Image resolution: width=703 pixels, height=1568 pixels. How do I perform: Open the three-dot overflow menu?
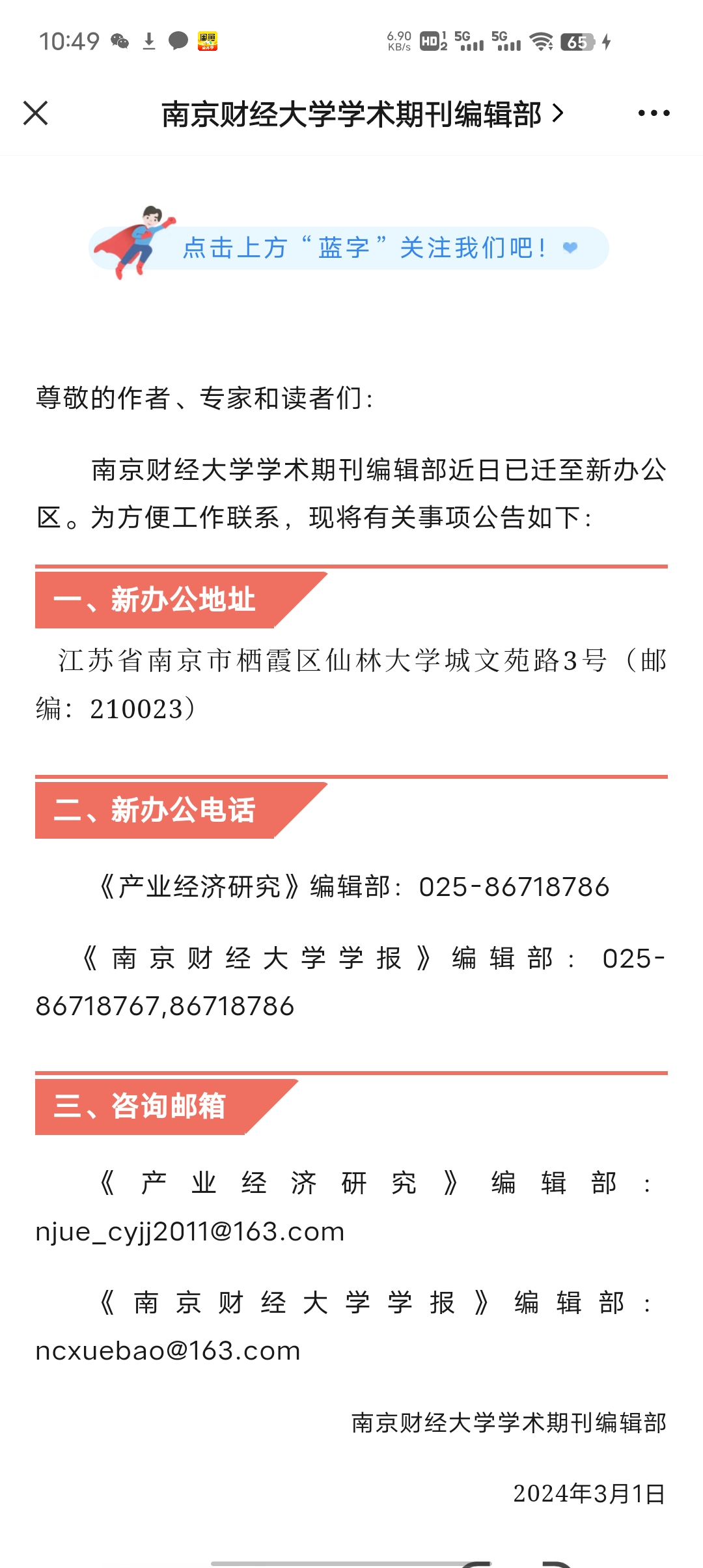tap(654, 113)
